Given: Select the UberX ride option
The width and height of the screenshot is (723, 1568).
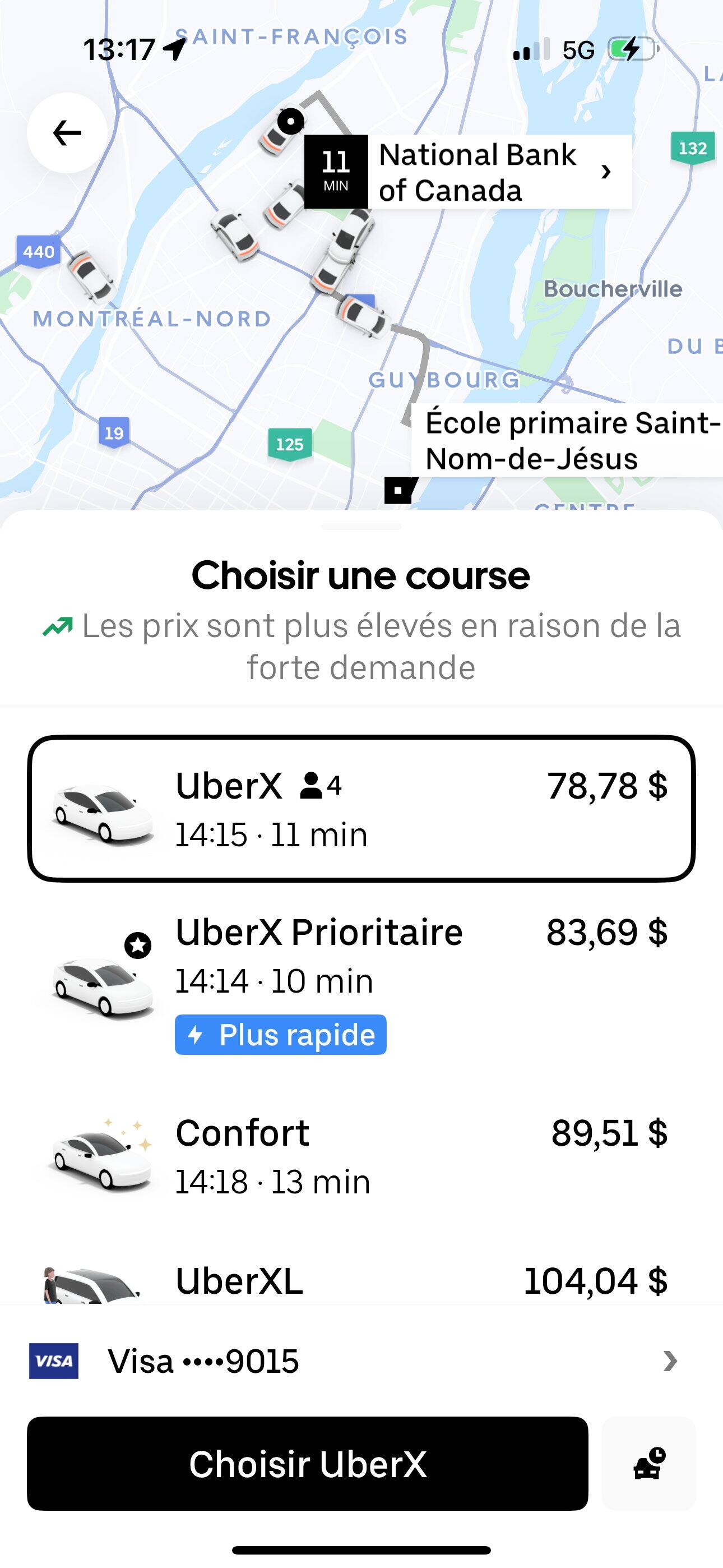Looking at the screenshot, I should (361, 808).
